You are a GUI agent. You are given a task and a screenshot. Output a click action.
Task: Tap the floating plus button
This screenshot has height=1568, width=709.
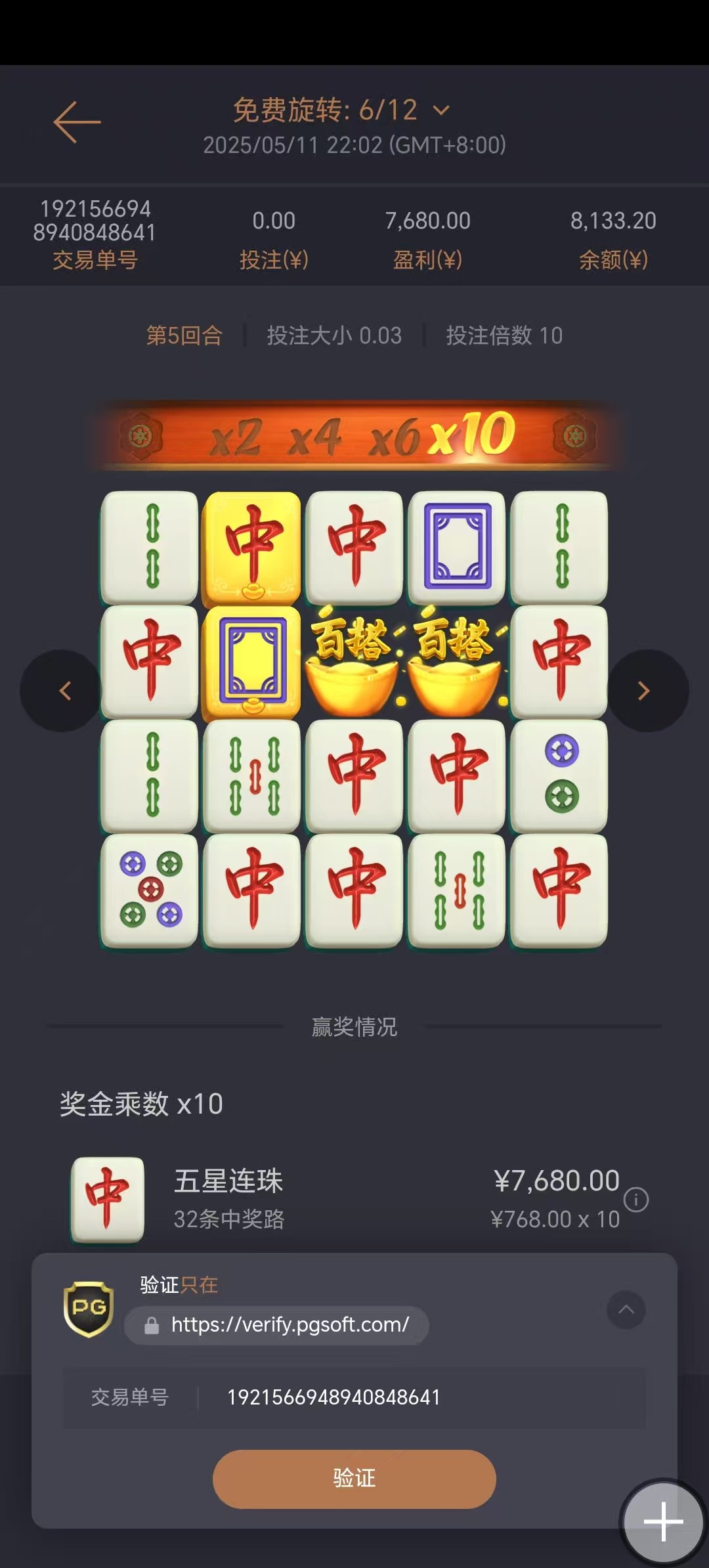point(663,1521)
